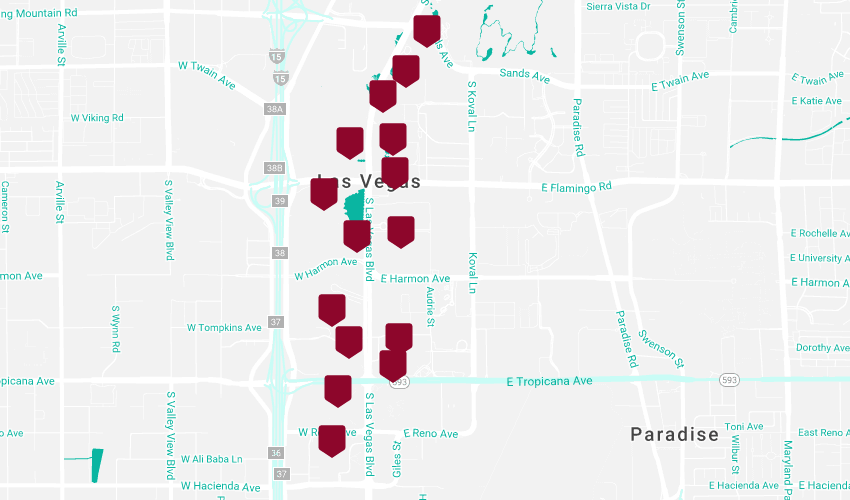The image size is (850, 500).
Task: Select the marker overlapping the Las Vegas 'L'
Action: click(324, 192)
